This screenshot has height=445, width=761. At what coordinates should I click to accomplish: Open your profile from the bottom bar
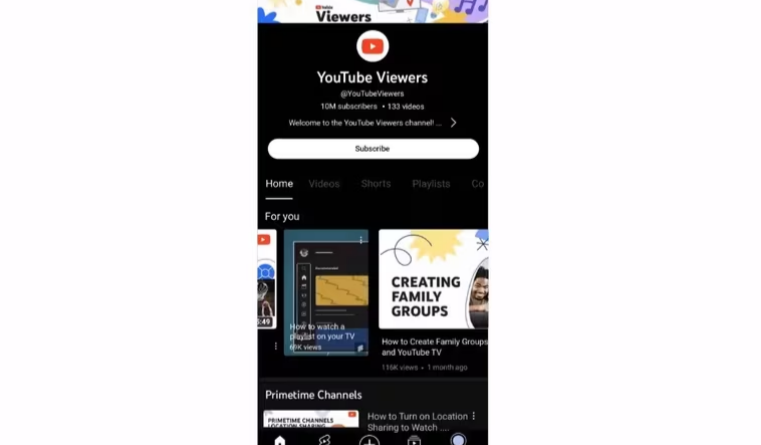click(x=458, y=440)
